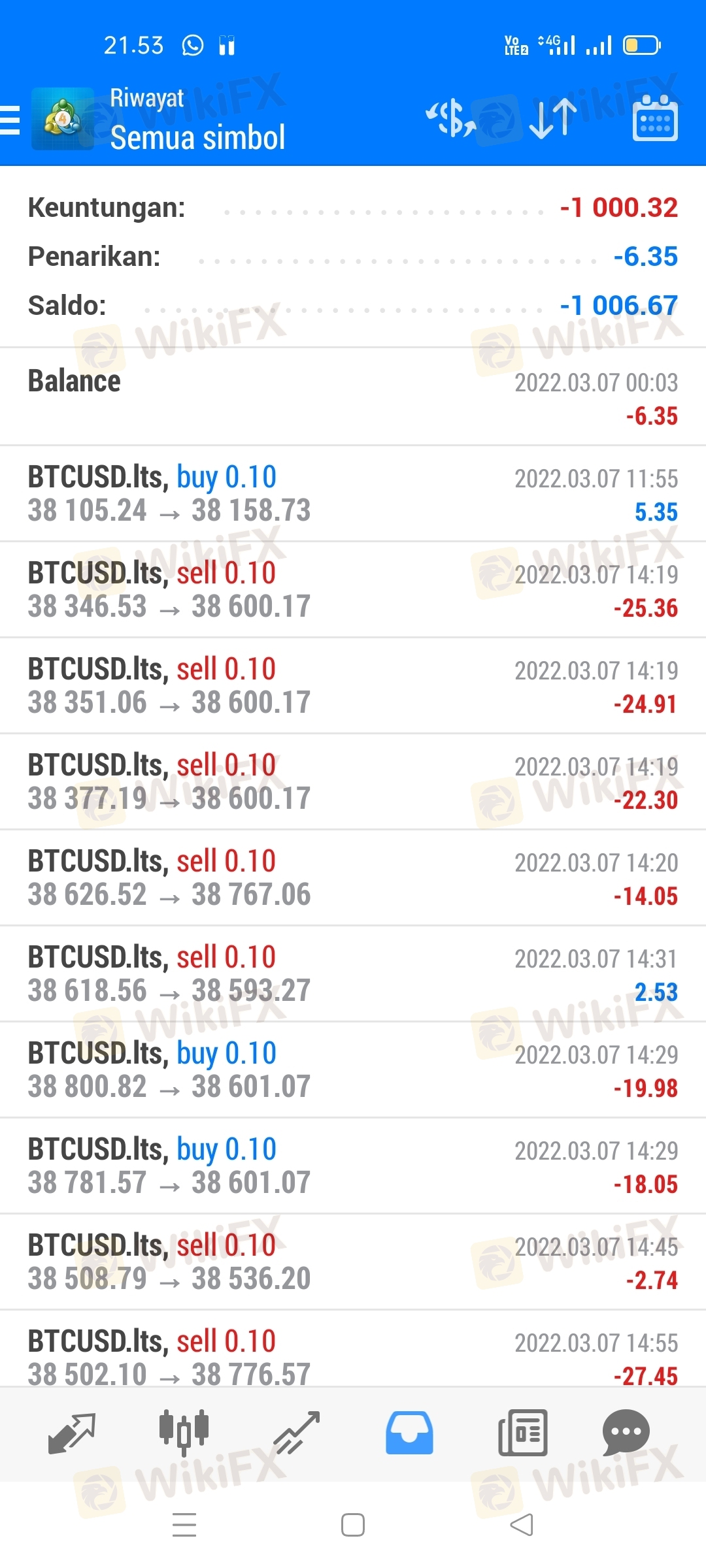Open the sell trade with -2.74 loss
This screenshot has height=1568, width=706.
point(353,1262)
